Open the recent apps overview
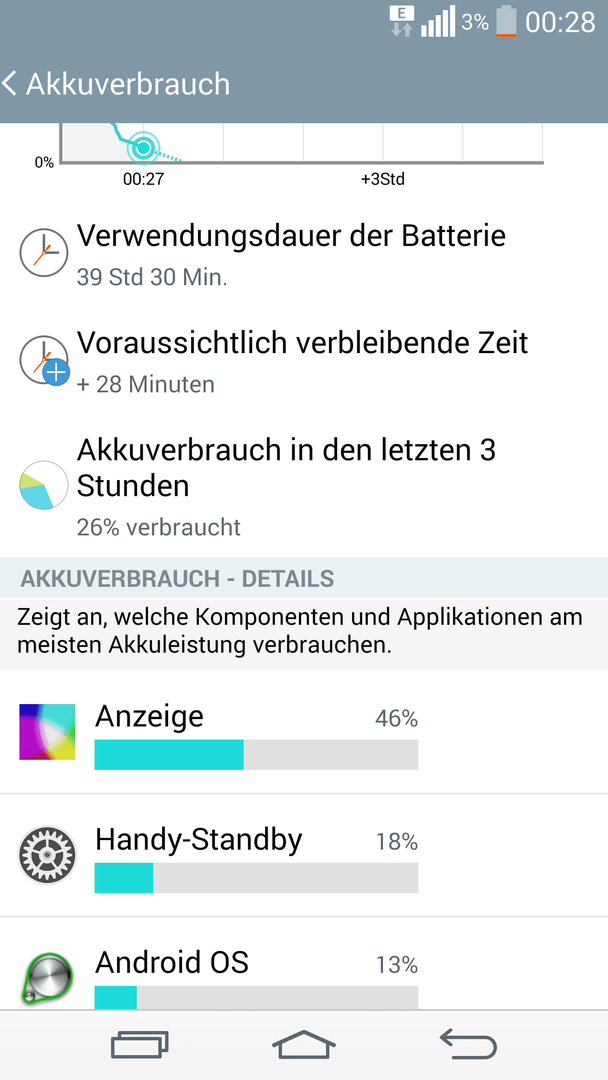 click(x=140, y=1046)
